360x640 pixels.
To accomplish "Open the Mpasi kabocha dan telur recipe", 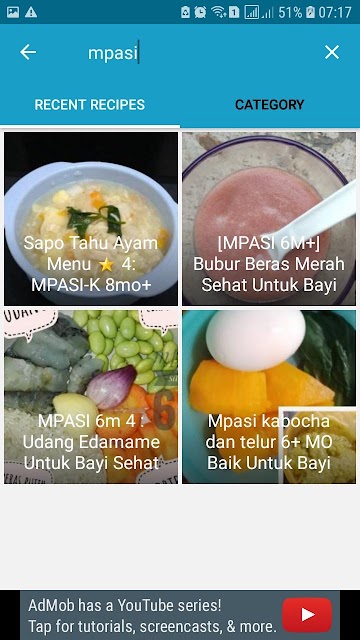I will 269,397.
